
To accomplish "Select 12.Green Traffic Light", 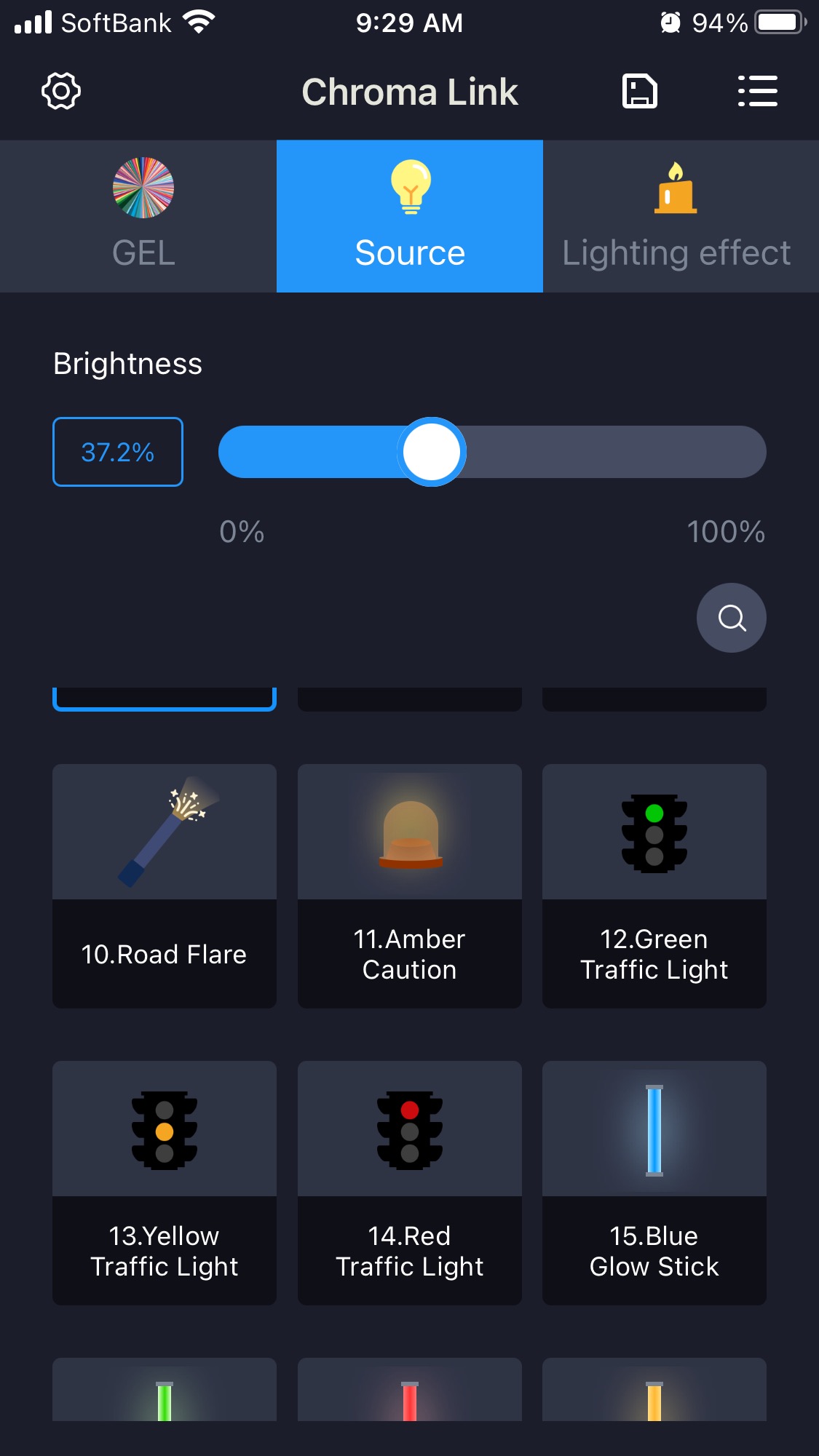I will (x=654, y=886).
